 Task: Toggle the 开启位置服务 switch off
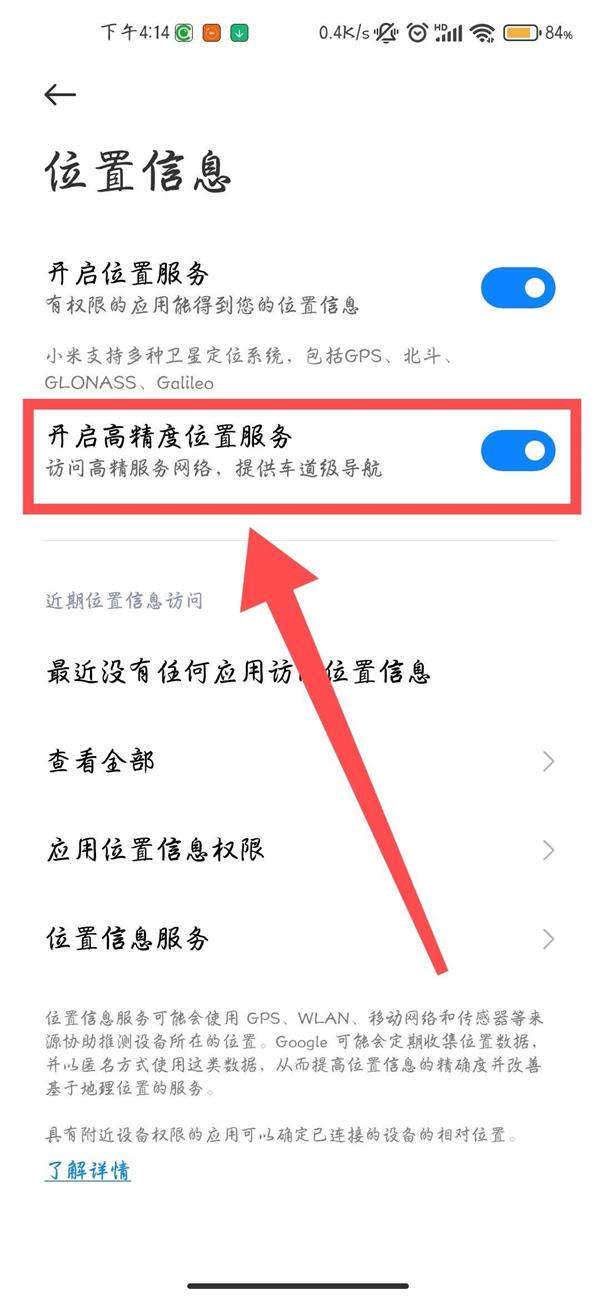(517, 288)
